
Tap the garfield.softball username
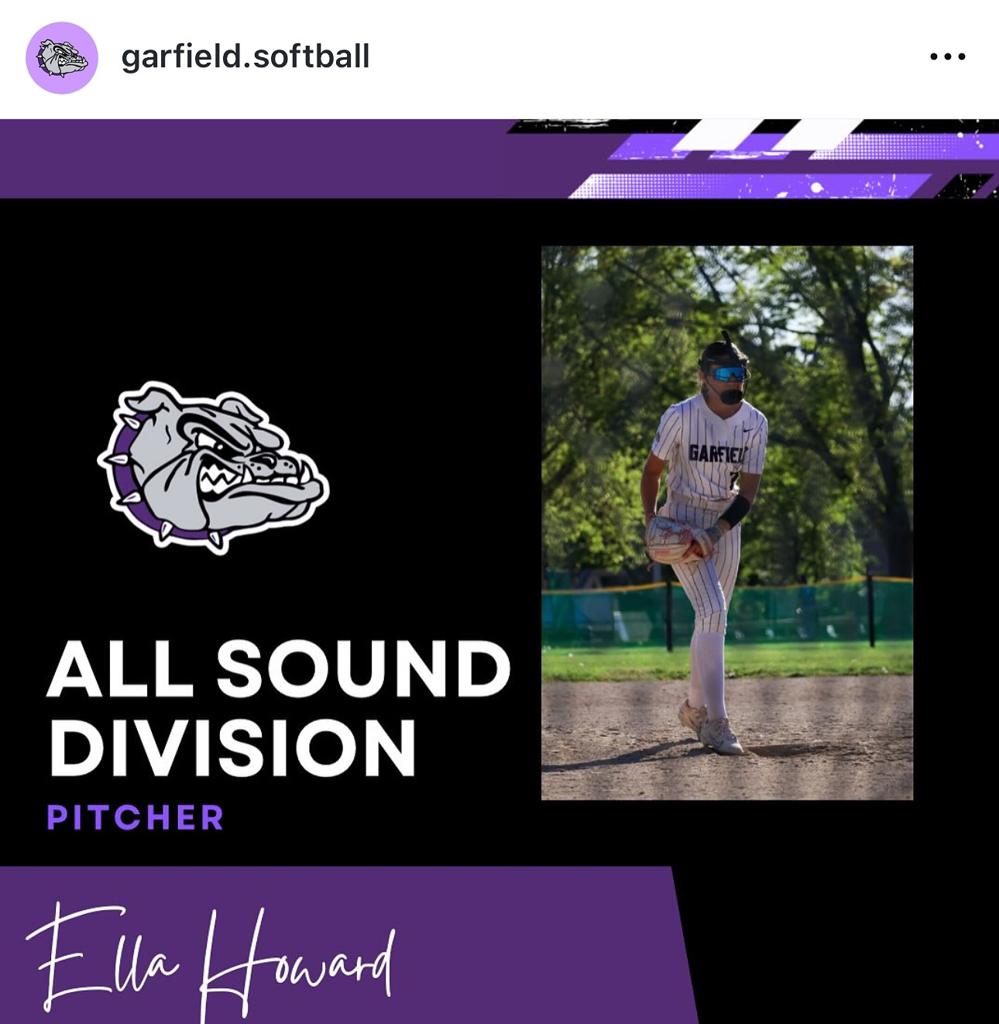coord(245,57)
